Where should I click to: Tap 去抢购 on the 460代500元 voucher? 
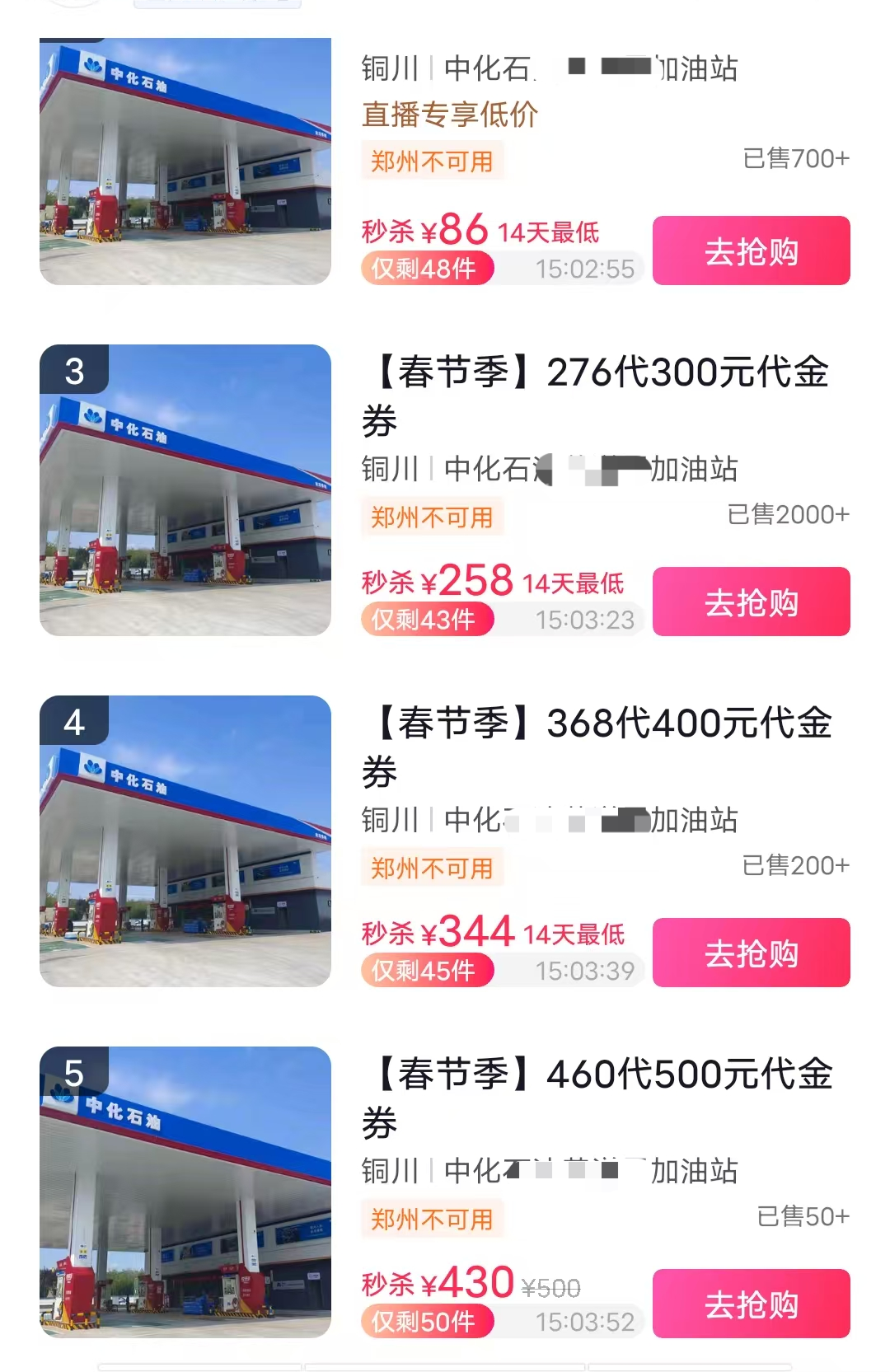(x=751, y=1304)
